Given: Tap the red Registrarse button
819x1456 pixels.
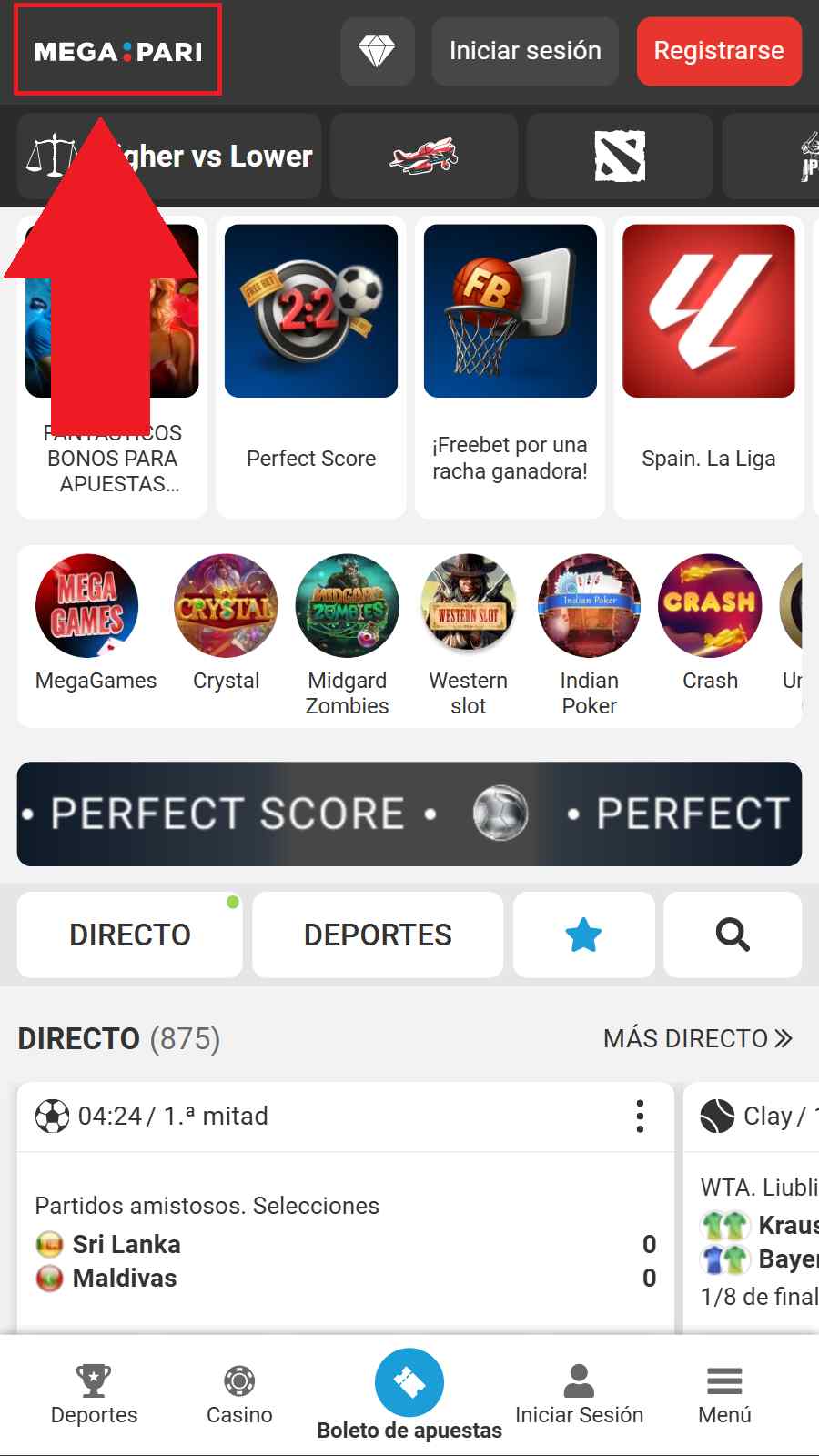Looking at the screenshot, I should 719,51.
